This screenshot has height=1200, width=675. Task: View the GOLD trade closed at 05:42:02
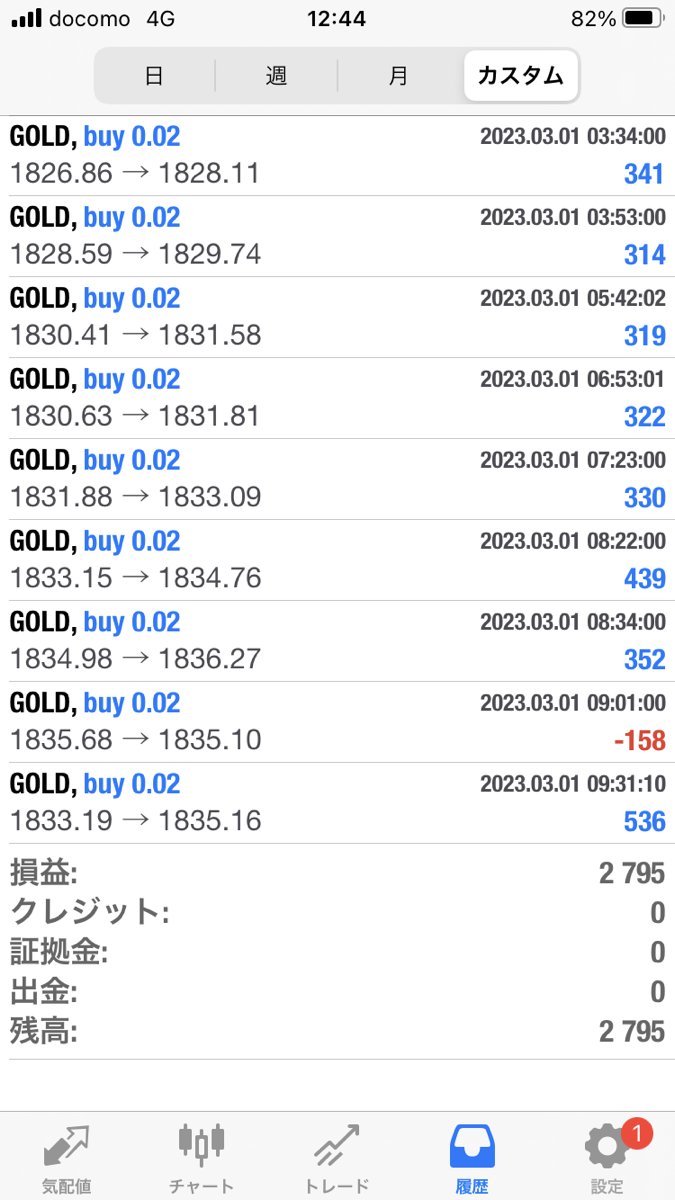[x=337, y=317]
